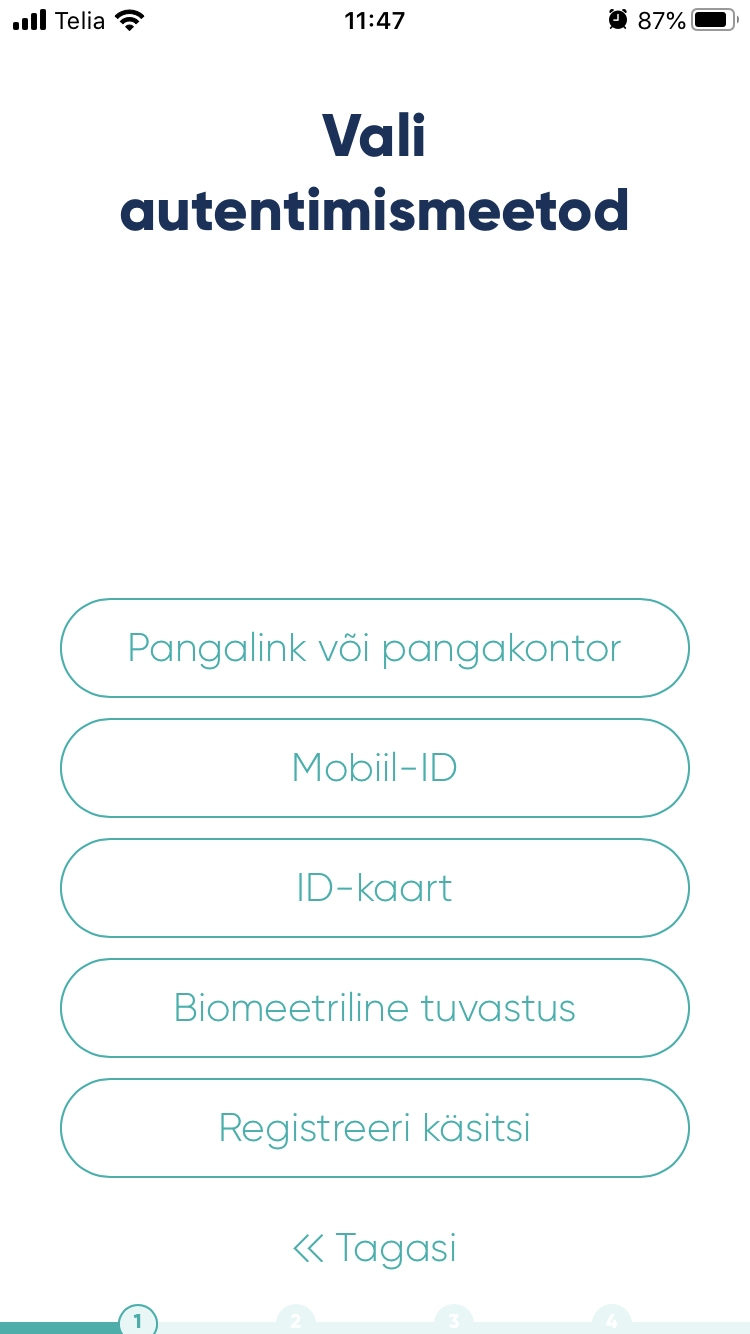Go back via the Tagasi link

[375, 1248]
